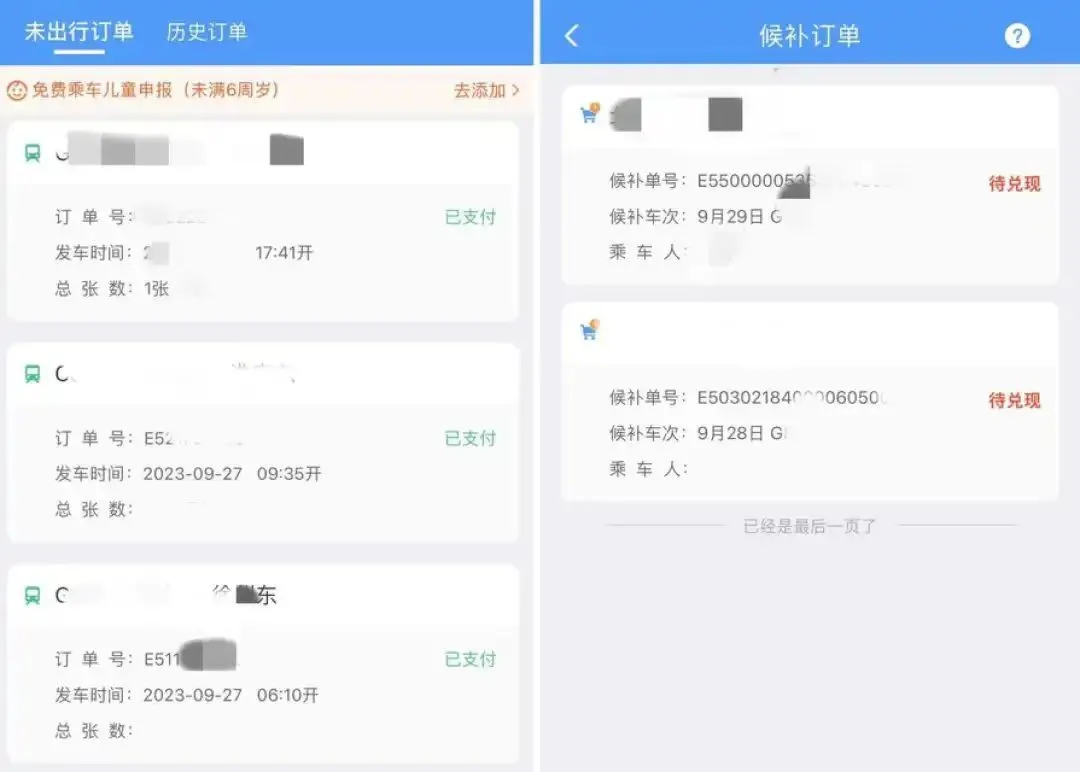Image resolution: width=1080 pixels, height=772 pixels.
Task: Go back from the 候补订单 page
Action: click(x=572, y=36)
